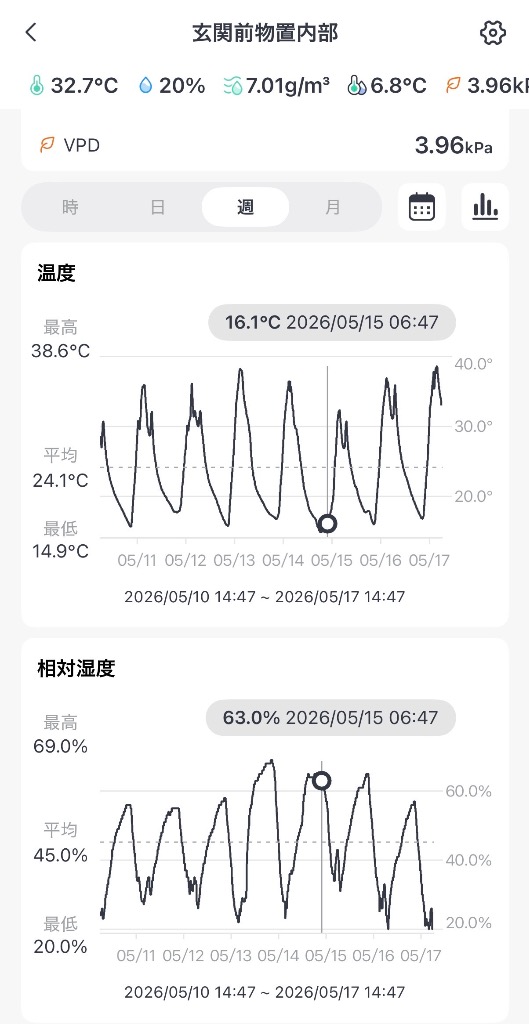Tap the marker on the temperature graph

coord(328,523)
